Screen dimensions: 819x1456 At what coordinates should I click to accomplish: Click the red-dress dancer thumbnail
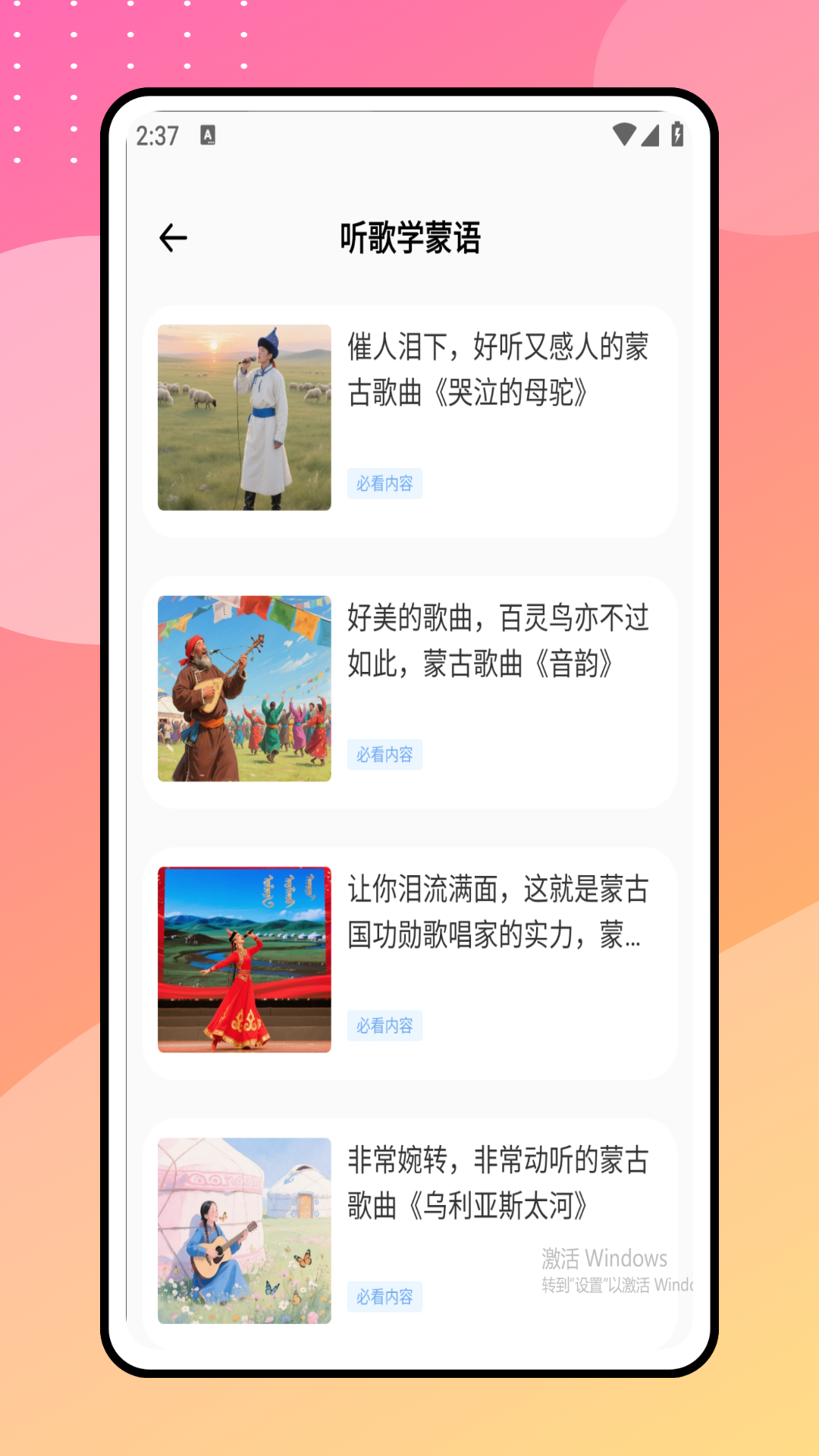tap(244, 958)
